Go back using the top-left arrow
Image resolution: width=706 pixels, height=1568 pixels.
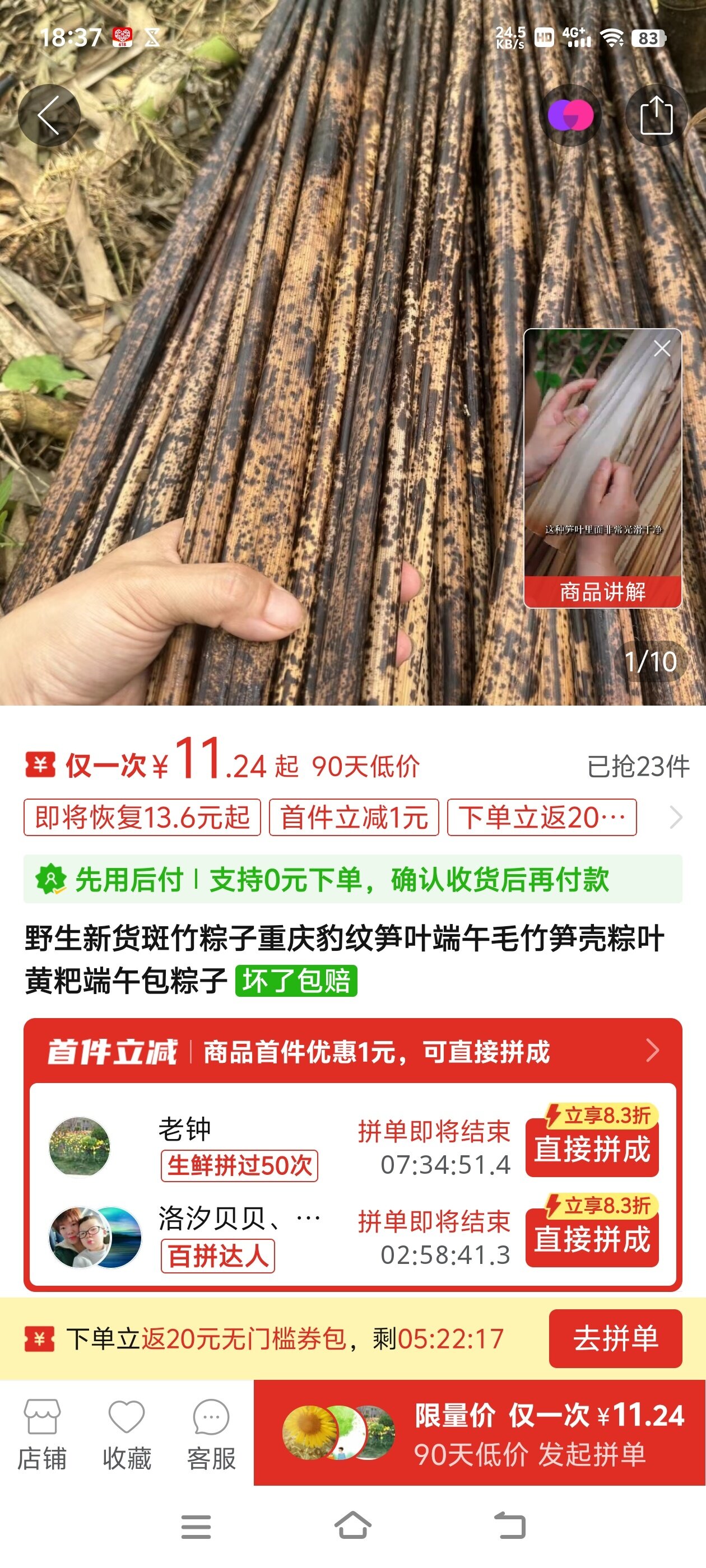click(49, 115)
